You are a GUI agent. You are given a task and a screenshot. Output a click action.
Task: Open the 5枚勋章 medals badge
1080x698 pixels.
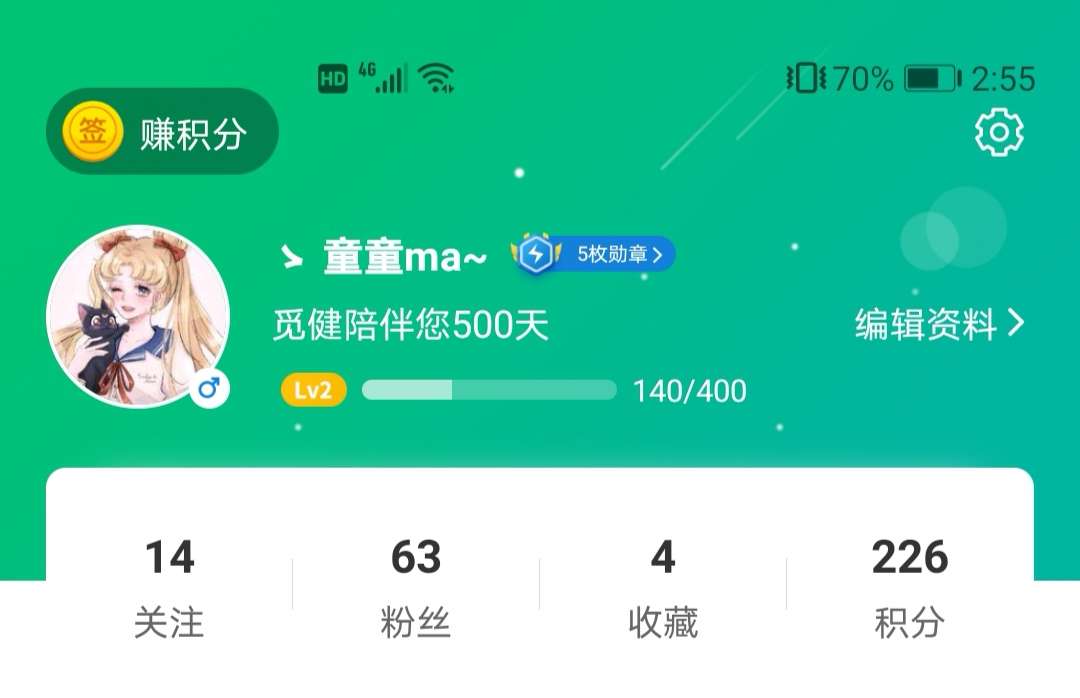point(597,254)
